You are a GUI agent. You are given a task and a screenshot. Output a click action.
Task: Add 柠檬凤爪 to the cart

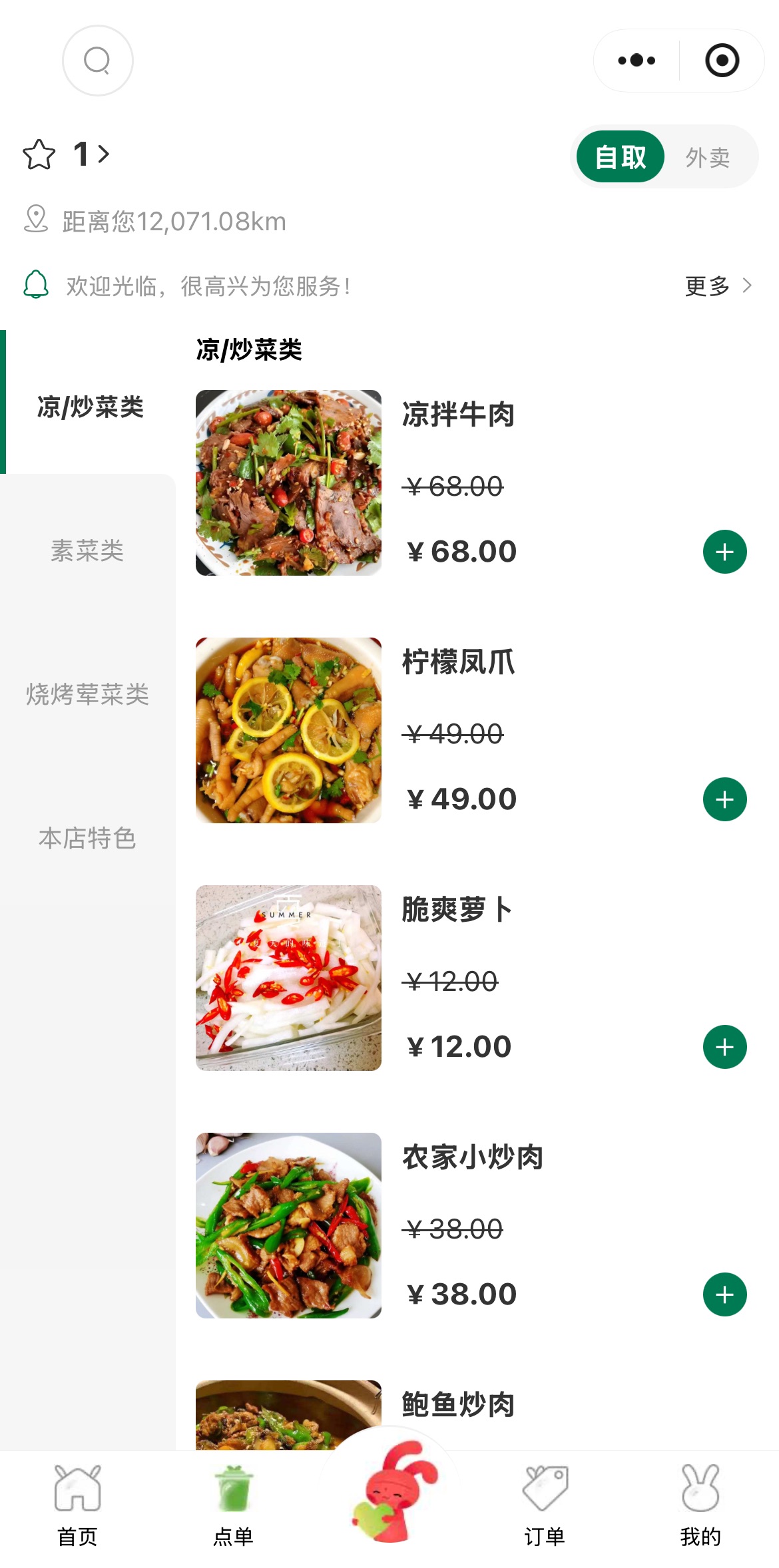point(724,799)
